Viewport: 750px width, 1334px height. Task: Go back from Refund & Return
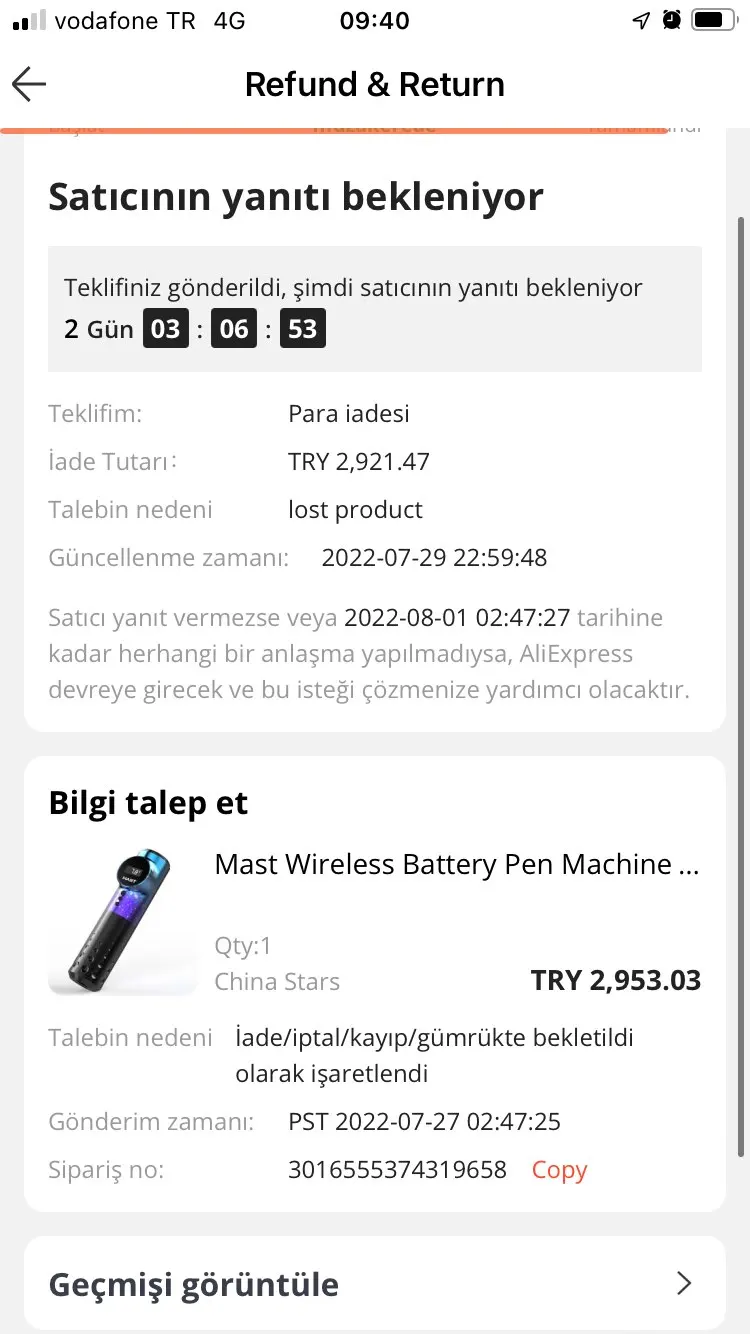click(x=30, y=85)
